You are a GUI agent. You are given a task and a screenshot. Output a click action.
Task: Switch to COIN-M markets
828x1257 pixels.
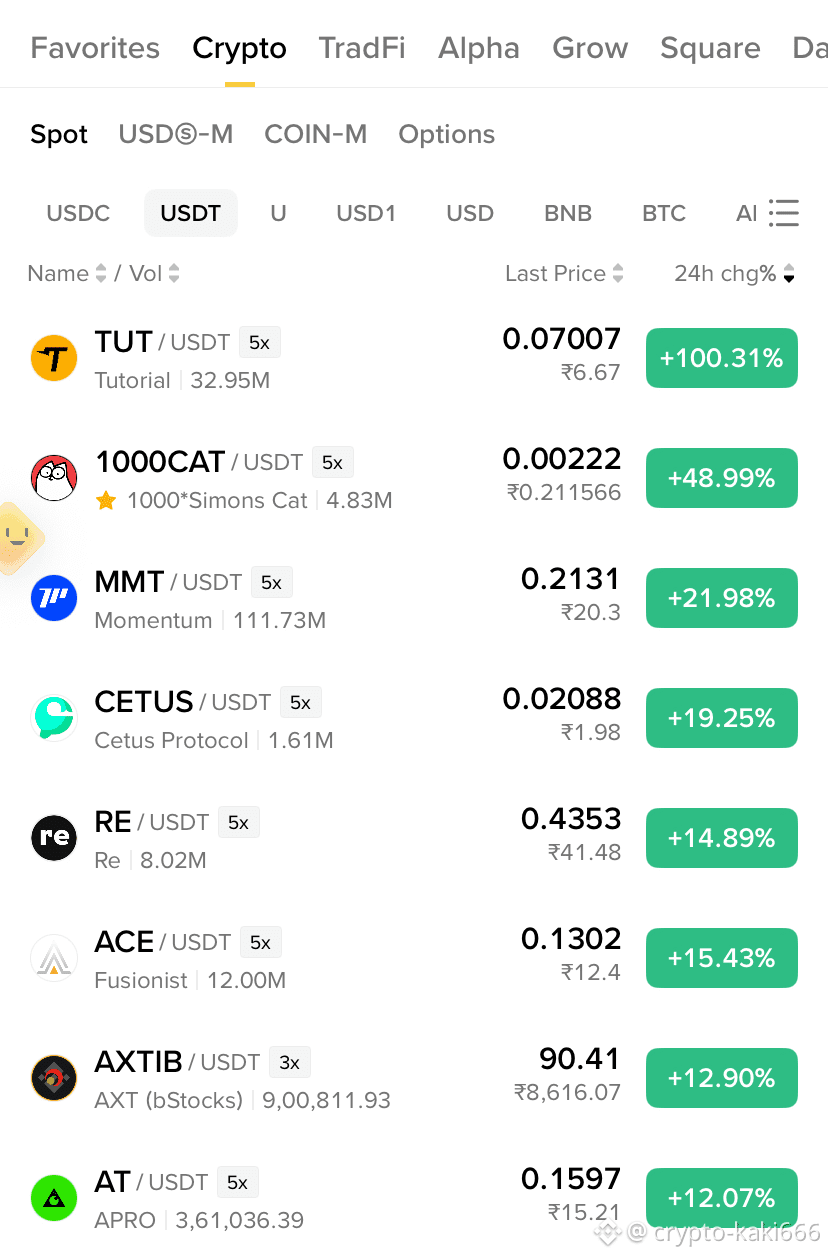(315, 134)
